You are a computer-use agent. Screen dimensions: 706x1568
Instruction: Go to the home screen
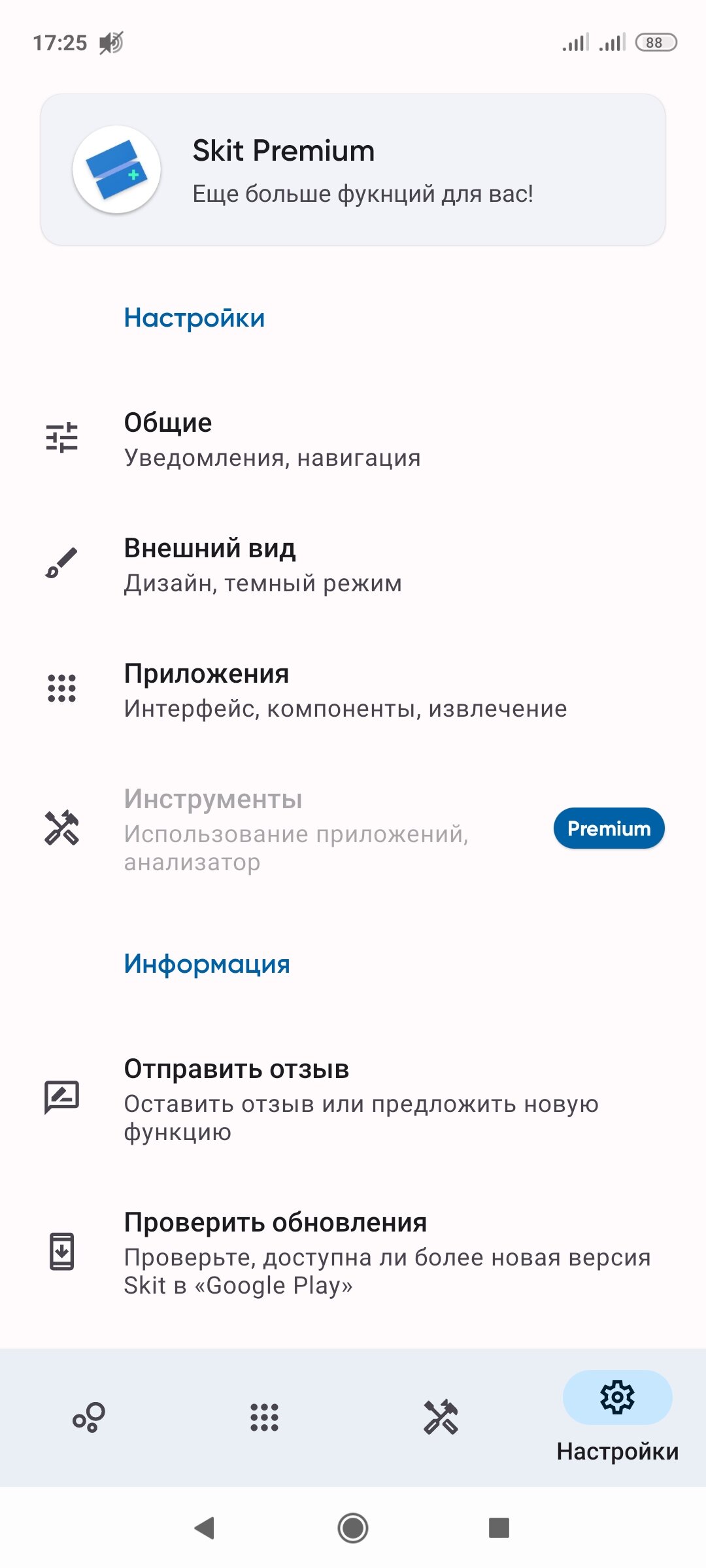[353, 1528]
